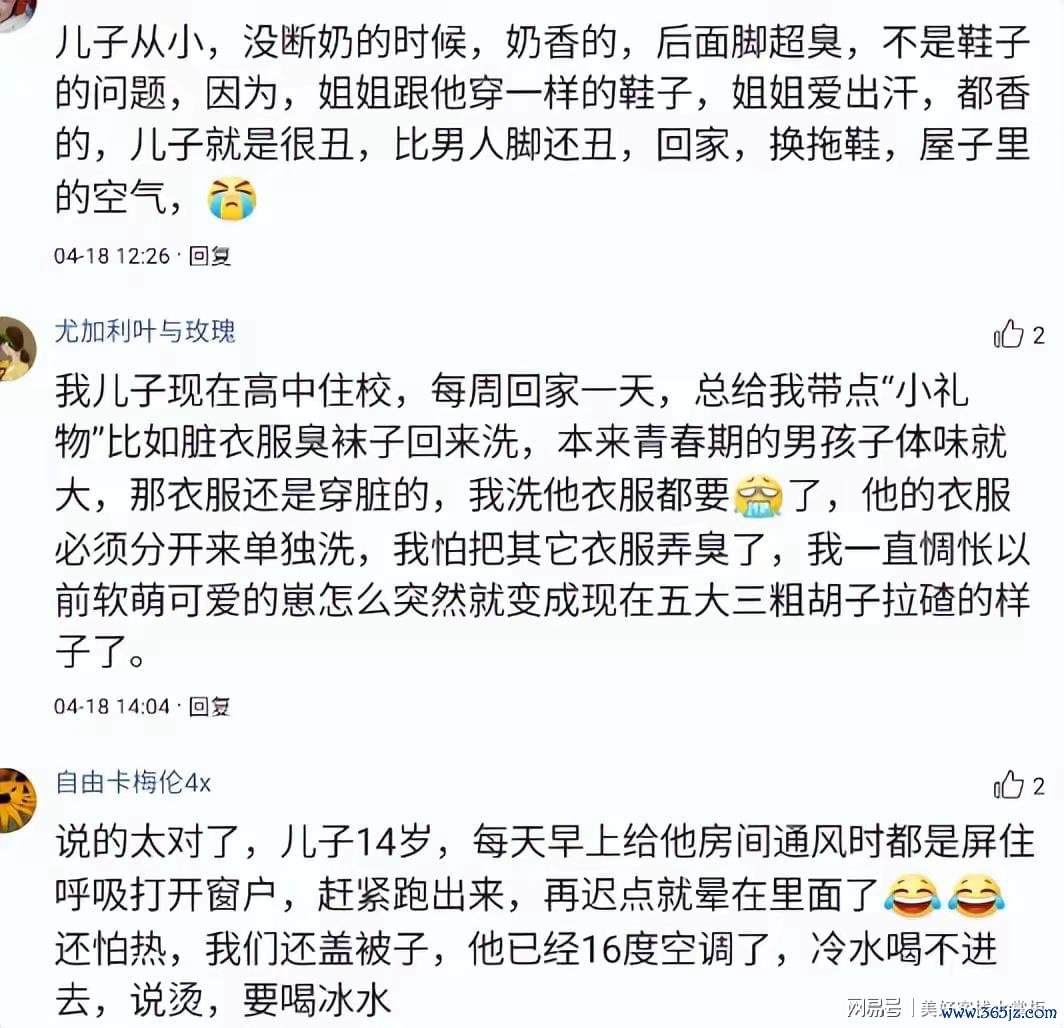The height and width of the screenshot is (1028, 1064).
Task: Open the profile of user 尤加利叶与玫瑰
Action: (145, 331)
